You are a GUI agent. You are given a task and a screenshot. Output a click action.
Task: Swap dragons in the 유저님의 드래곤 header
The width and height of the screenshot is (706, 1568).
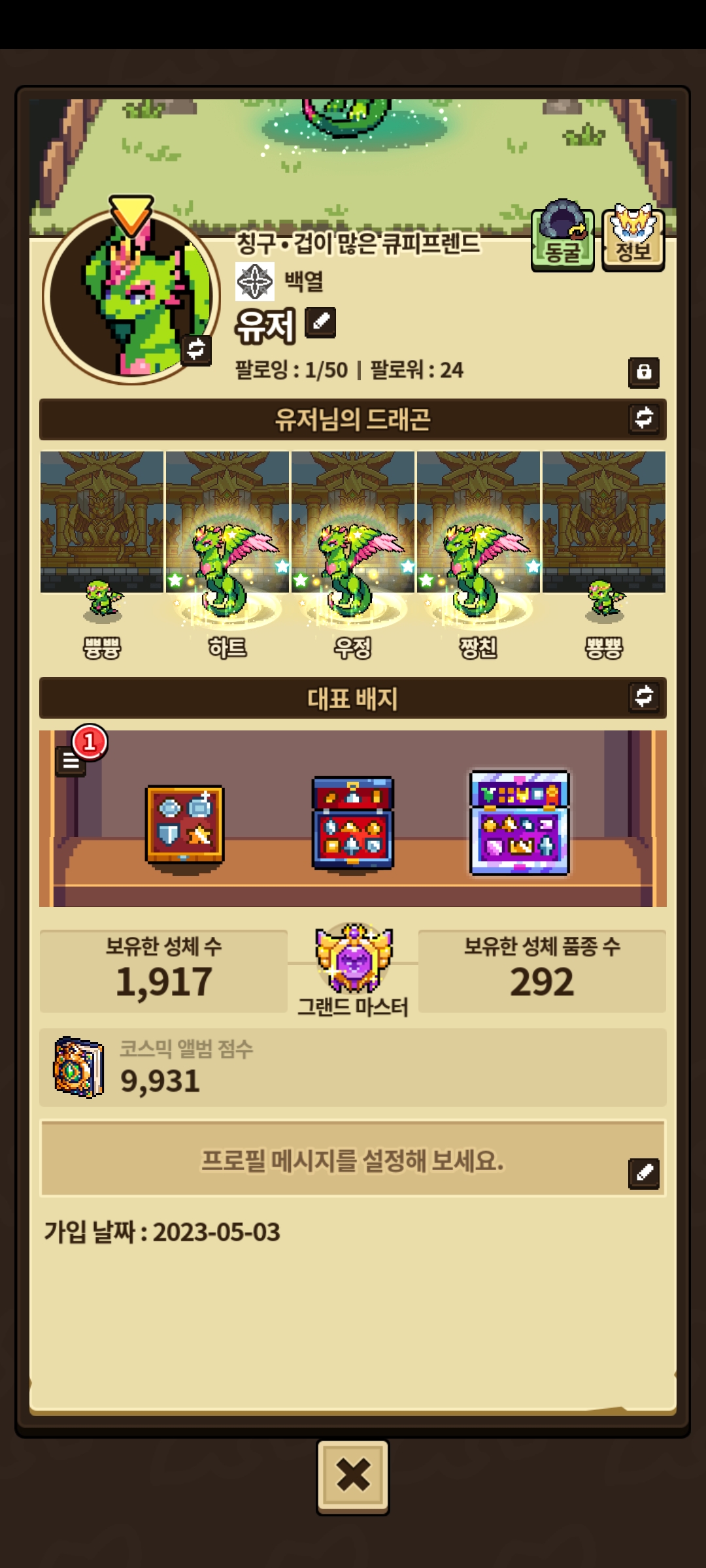click(644, 418)
